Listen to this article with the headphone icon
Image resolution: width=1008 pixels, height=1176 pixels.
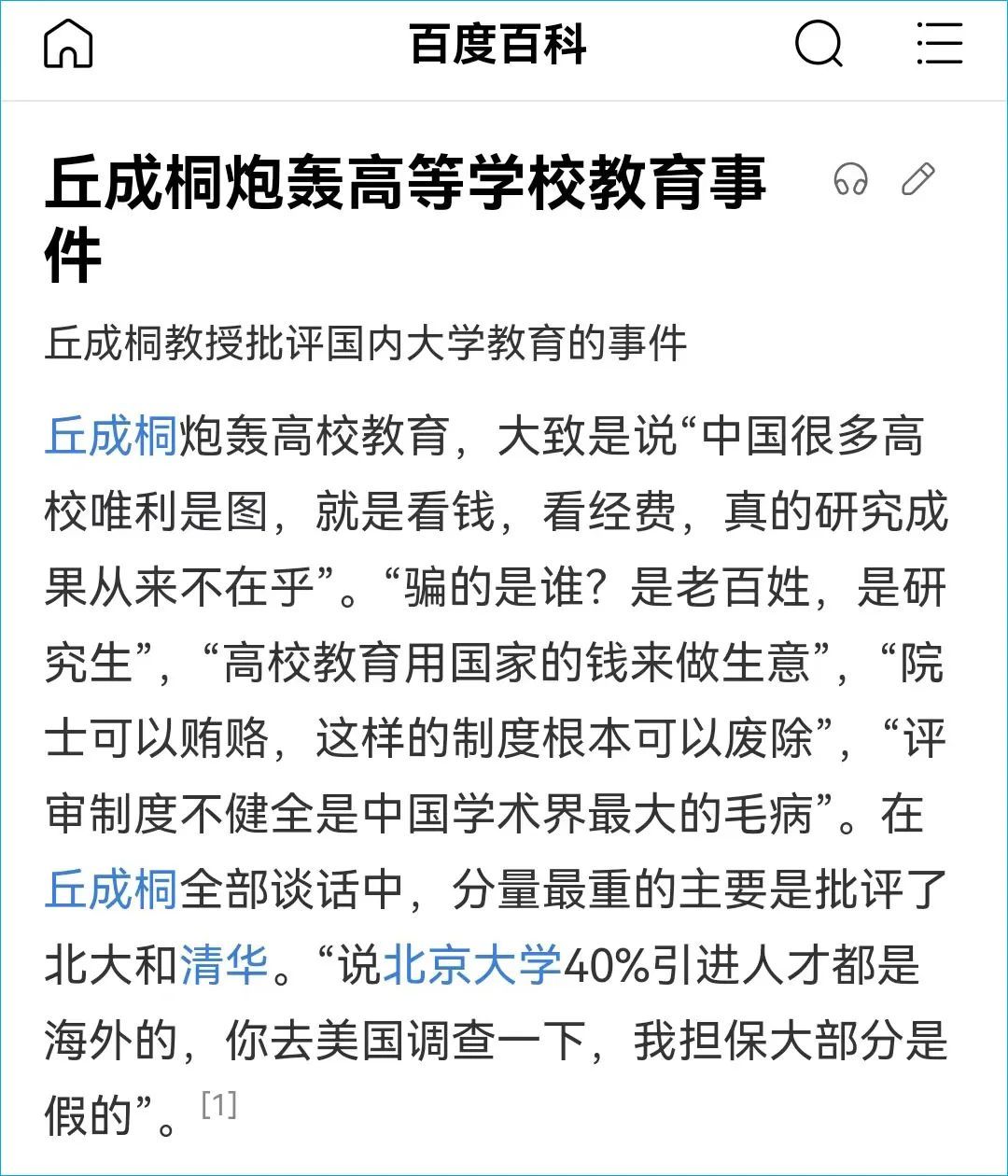850,178
